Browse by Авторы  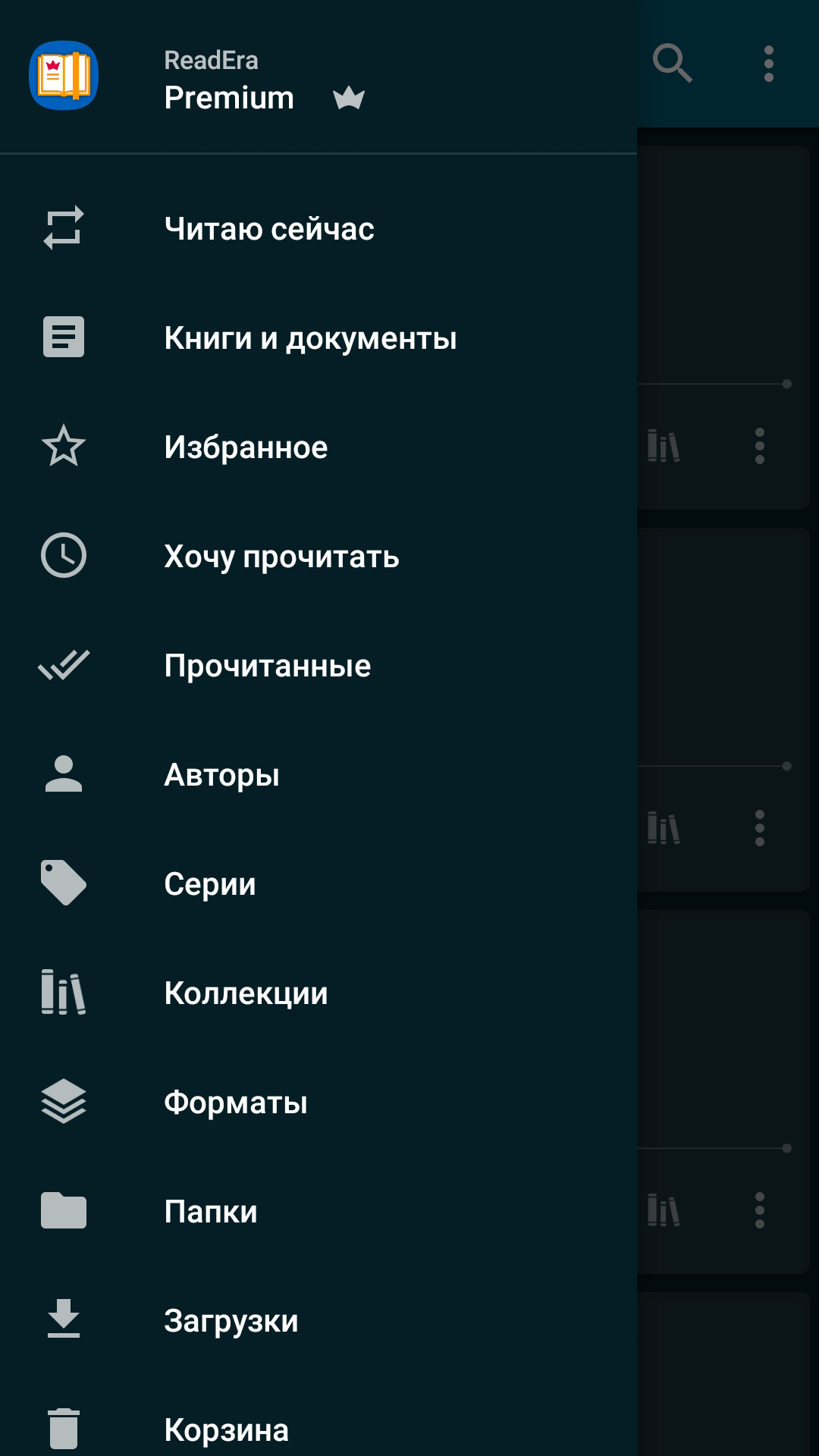pos(221,774)
